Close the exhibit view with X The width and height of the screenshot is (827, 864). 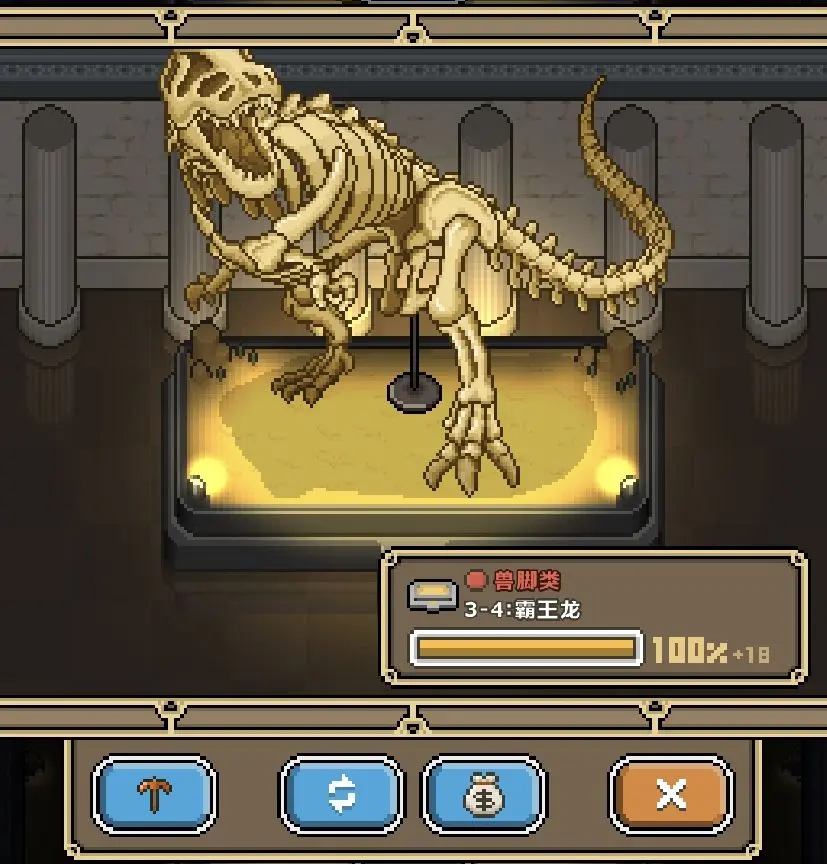click(x=671, y=795)
